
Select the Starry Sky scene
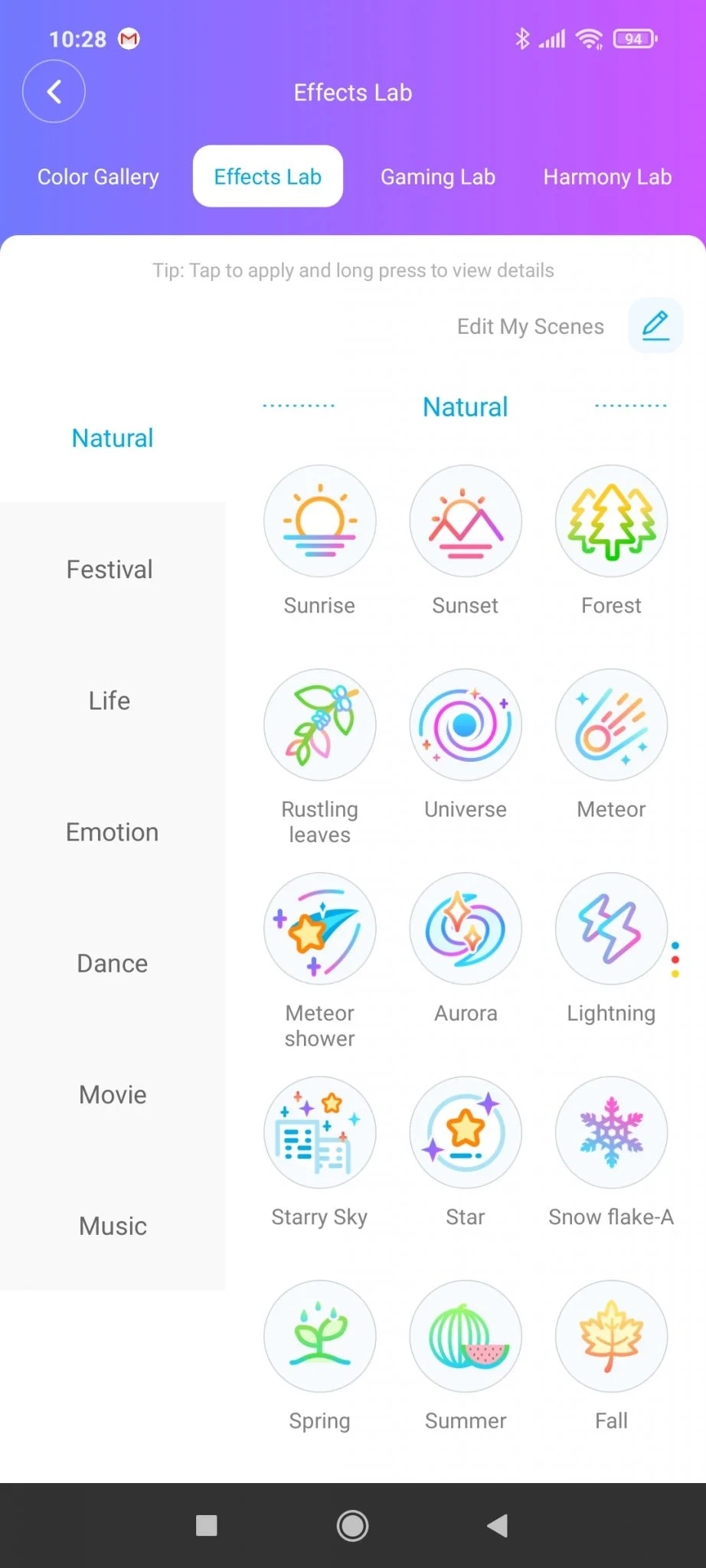[x=320, y=1132]
